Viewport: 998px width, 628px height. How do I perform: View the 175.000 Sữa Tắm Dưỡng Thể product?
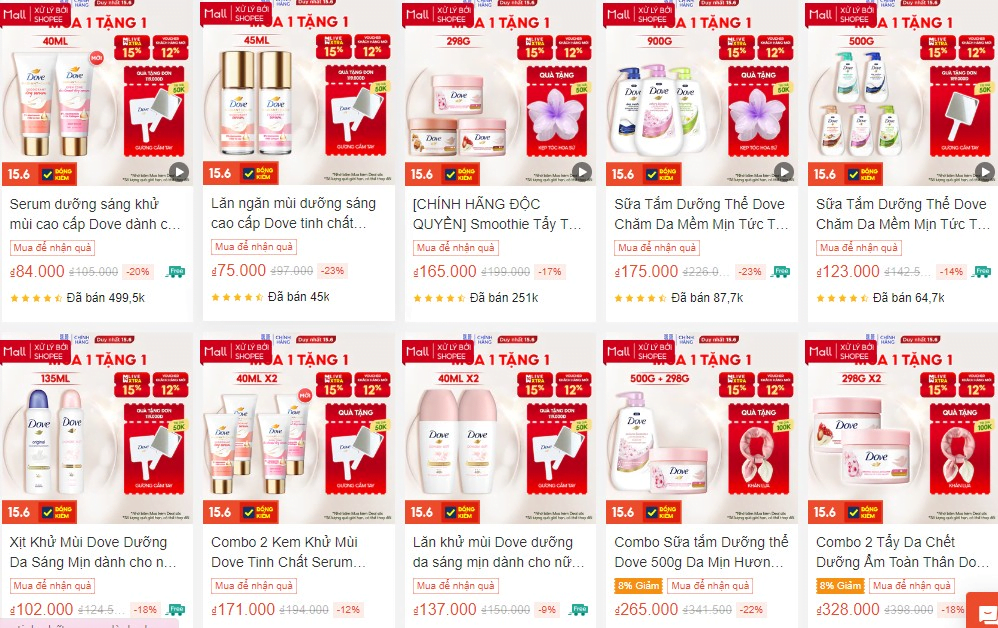(x=699, y=214)
